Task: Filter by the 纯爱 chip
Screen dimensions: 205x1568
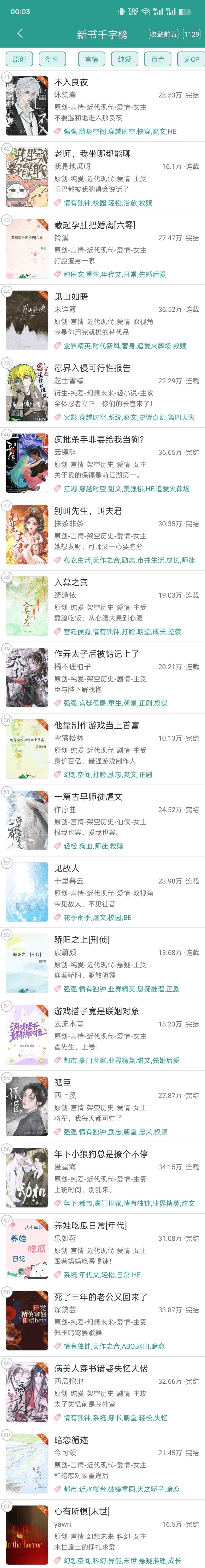Action: click(x=125, y=59)
